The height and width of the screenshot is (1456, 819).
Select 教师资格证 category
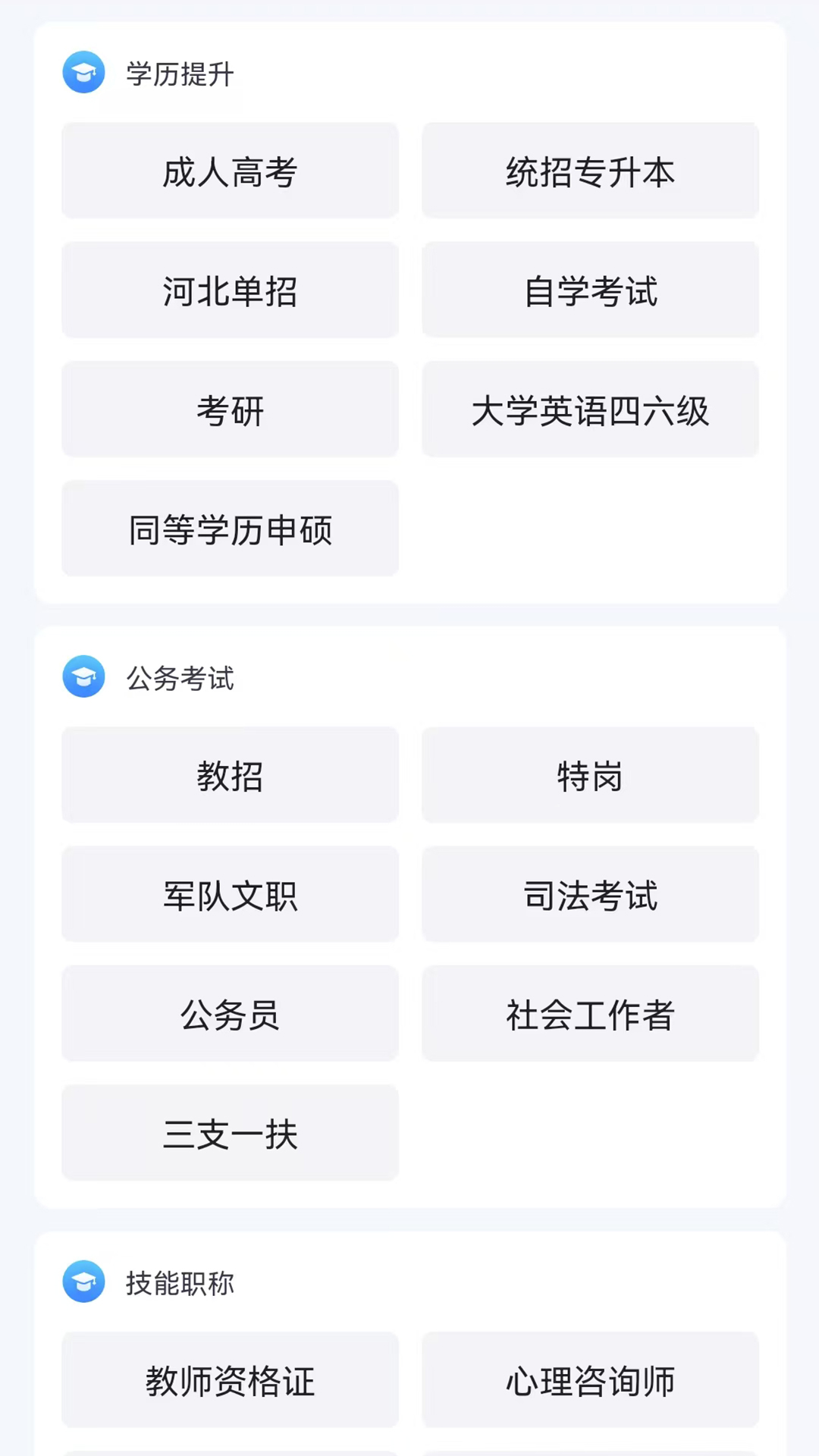pos(230,1380)
